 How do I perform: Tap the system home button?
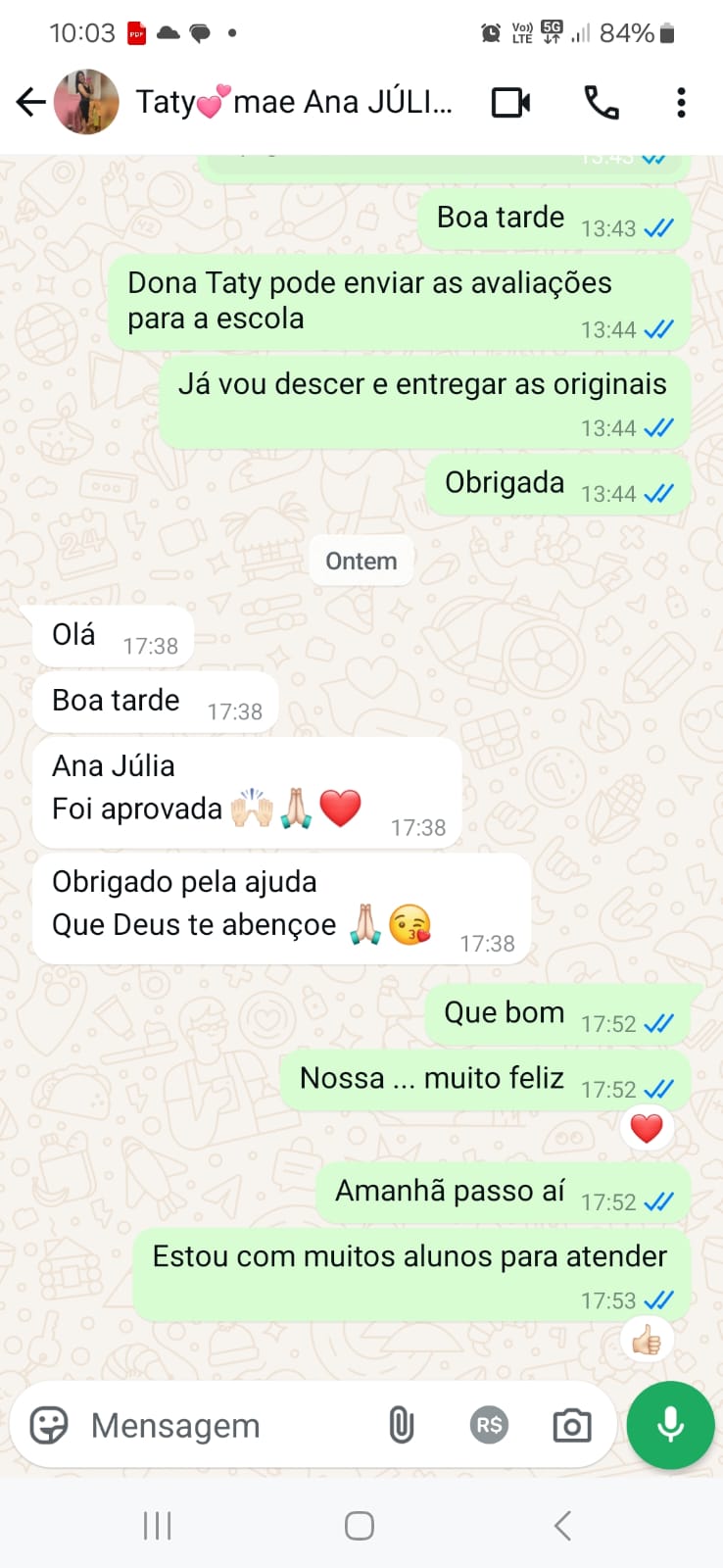coord(360,1526)
